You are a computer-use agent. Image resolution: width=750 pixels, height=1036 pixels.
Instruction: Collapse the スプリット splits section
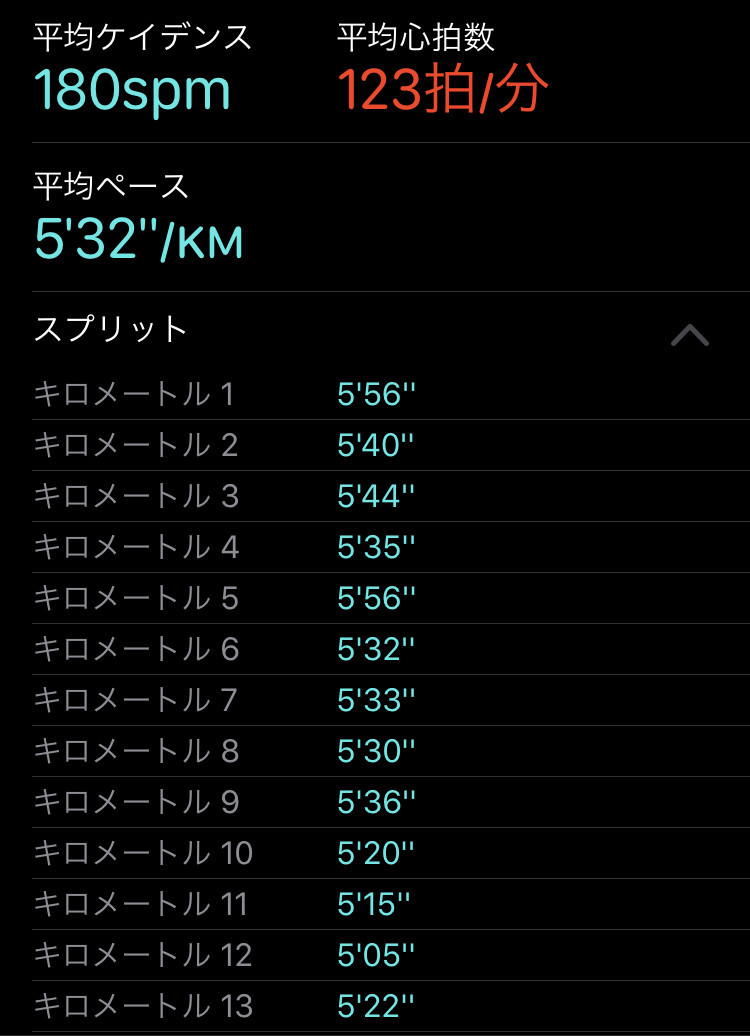tap(689, 335)
